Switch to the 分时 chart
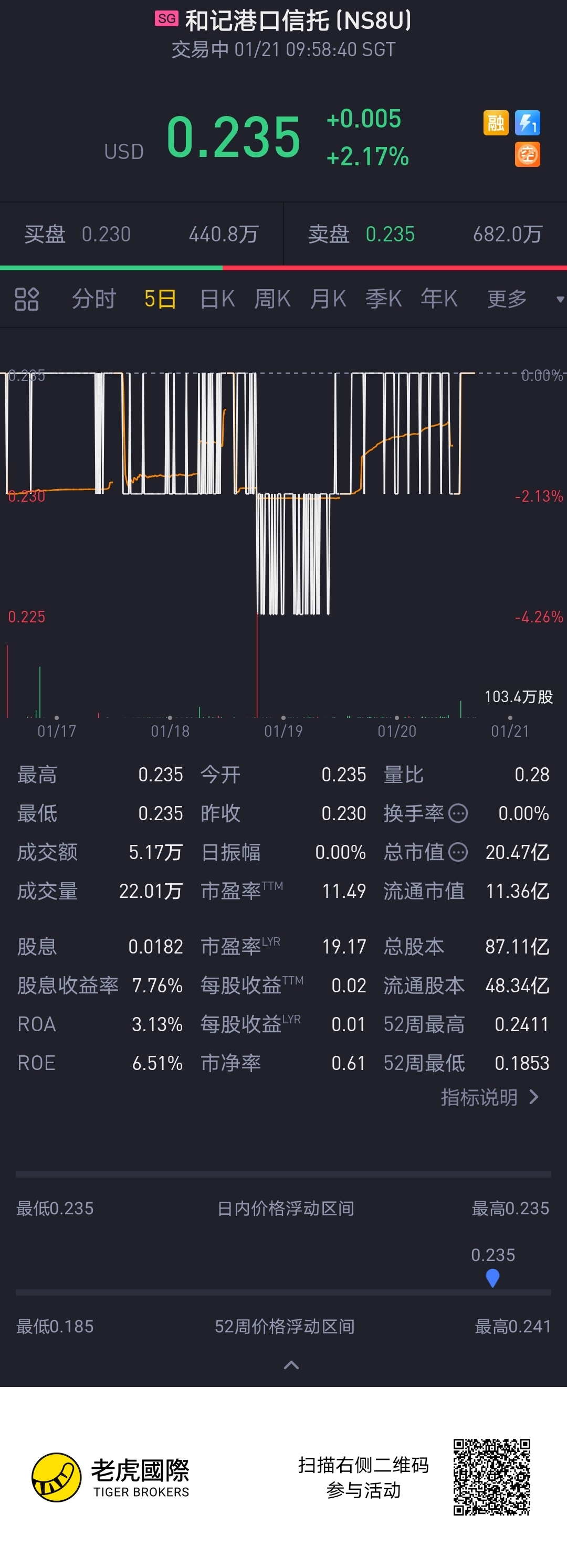 coord(94,299)
